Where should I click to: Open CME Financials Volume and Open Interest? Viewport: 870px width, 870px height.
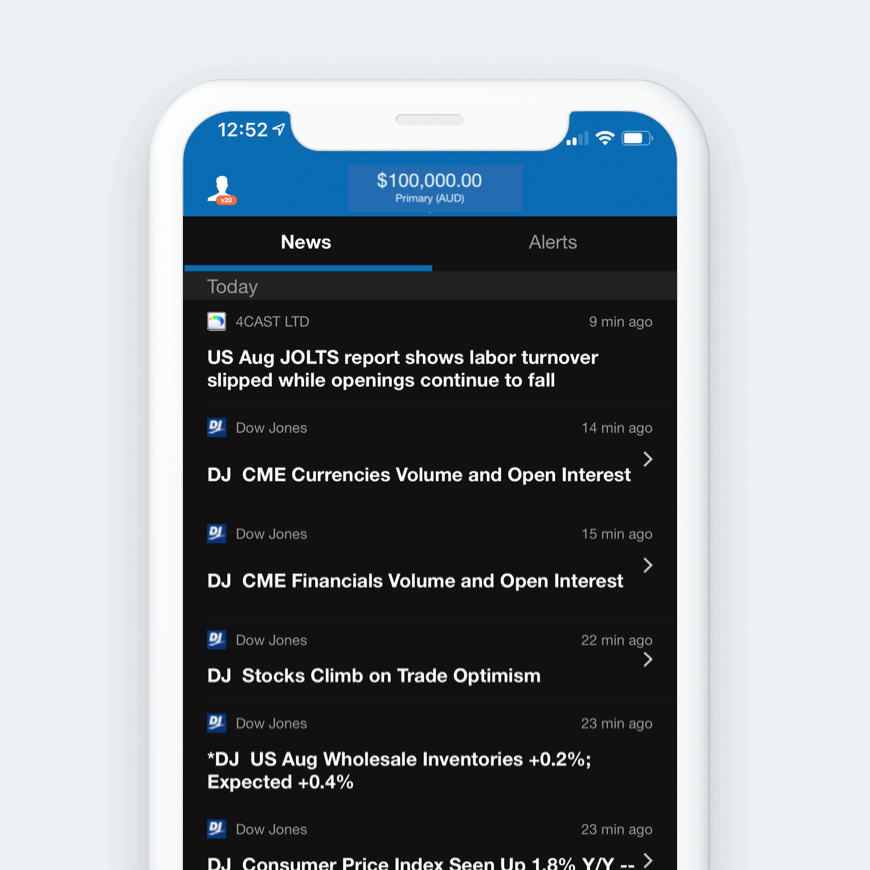click(415, 581)
